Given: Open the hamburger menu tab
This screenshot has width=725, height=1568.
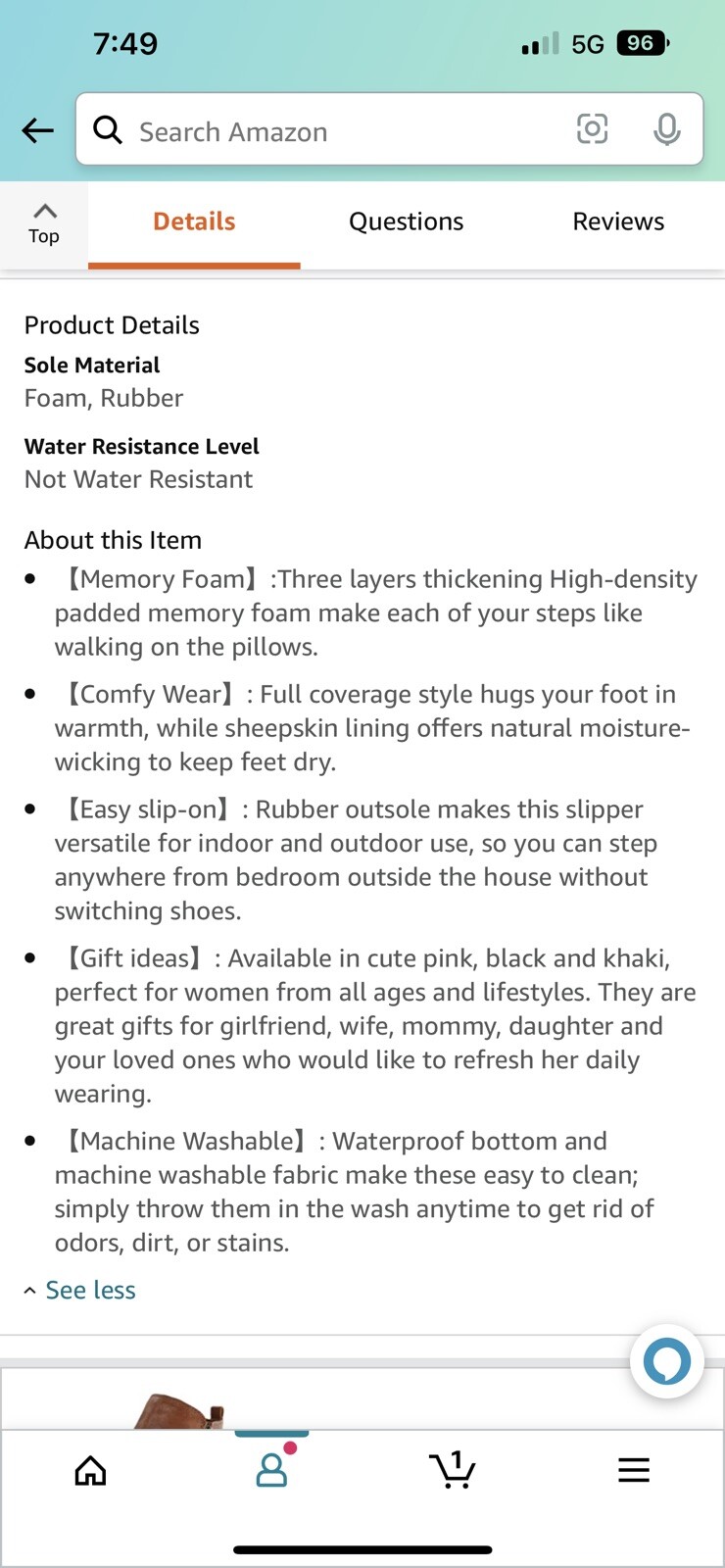Looking at the screenshot, I should [634, 1470].
